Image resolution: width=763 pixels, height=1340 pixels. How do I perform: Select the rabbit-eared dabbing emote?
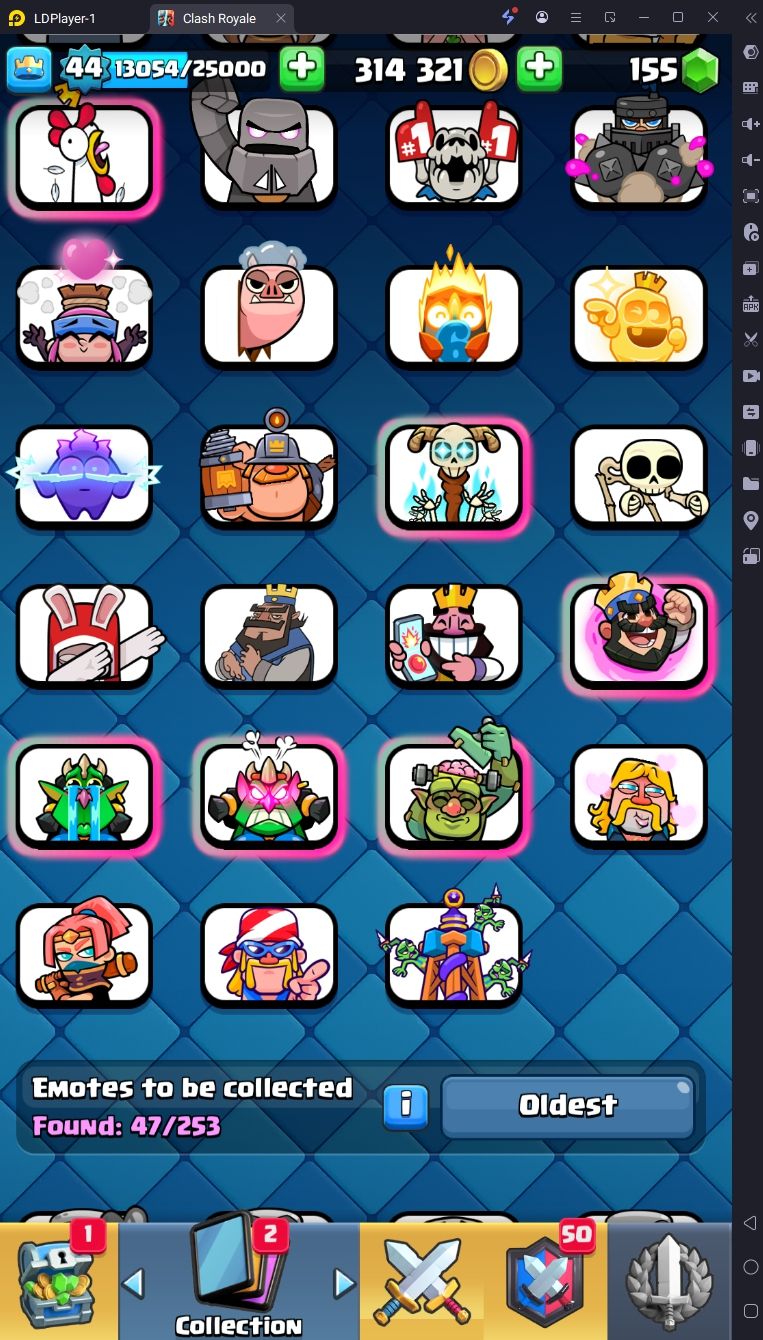tap(84, 636)
